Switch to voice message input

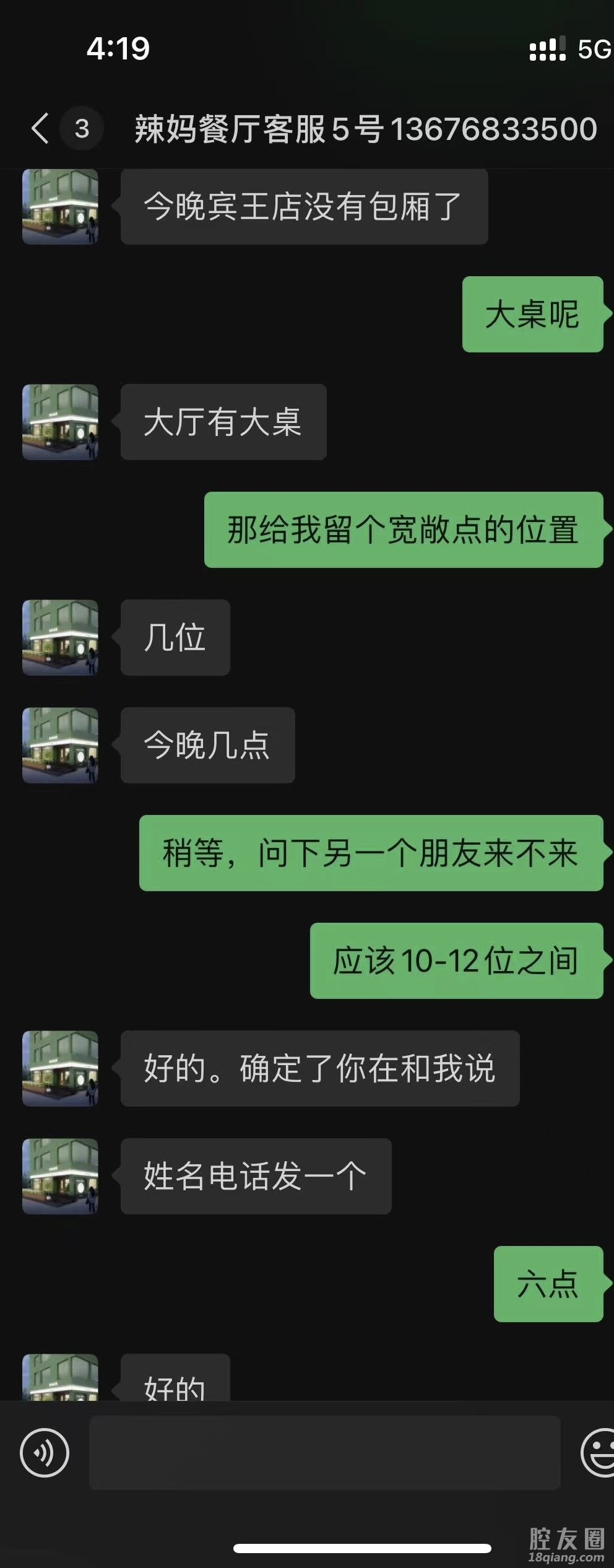coord(45,1452)
